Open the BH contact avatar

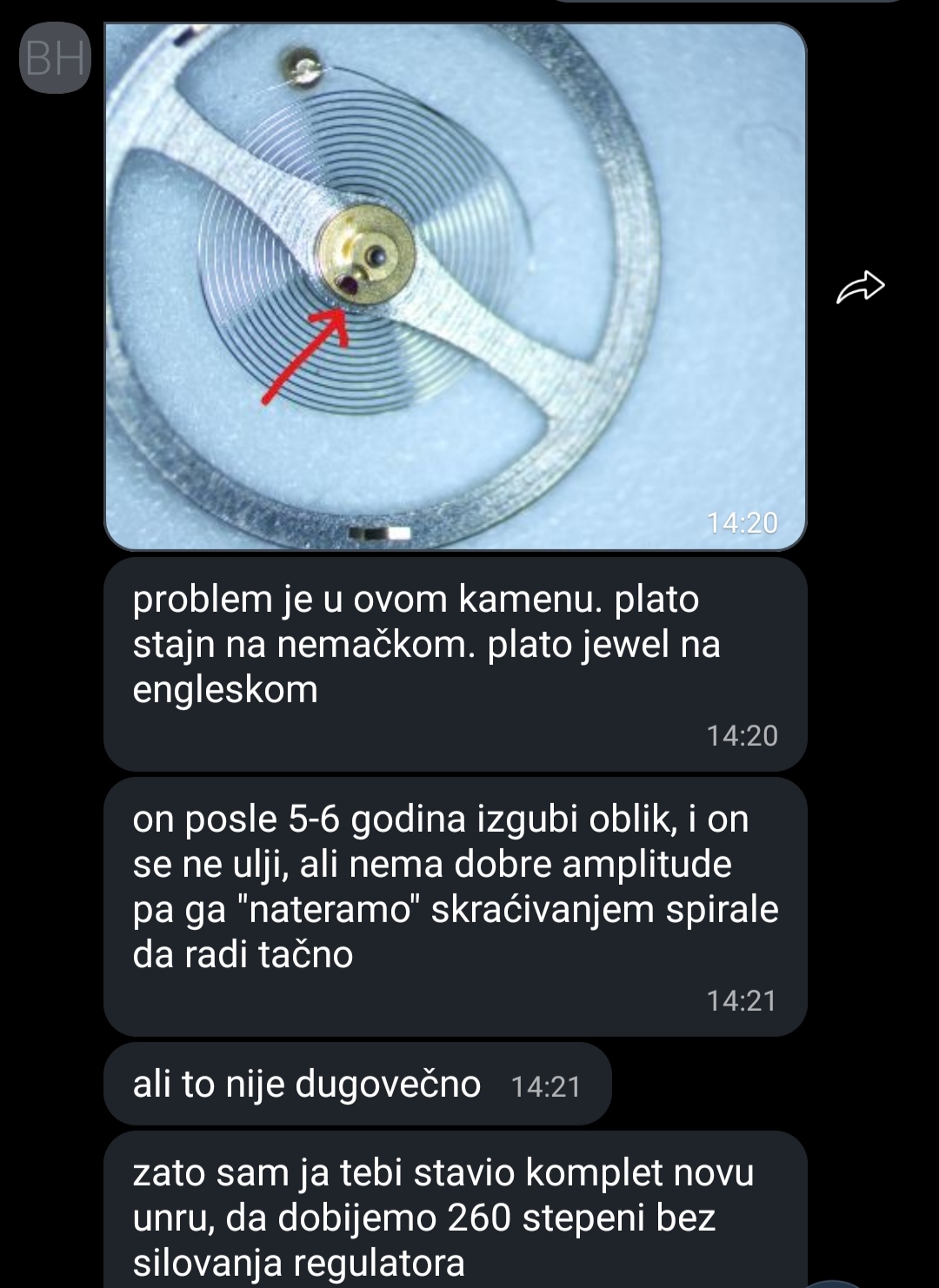[x=55, y=58]
